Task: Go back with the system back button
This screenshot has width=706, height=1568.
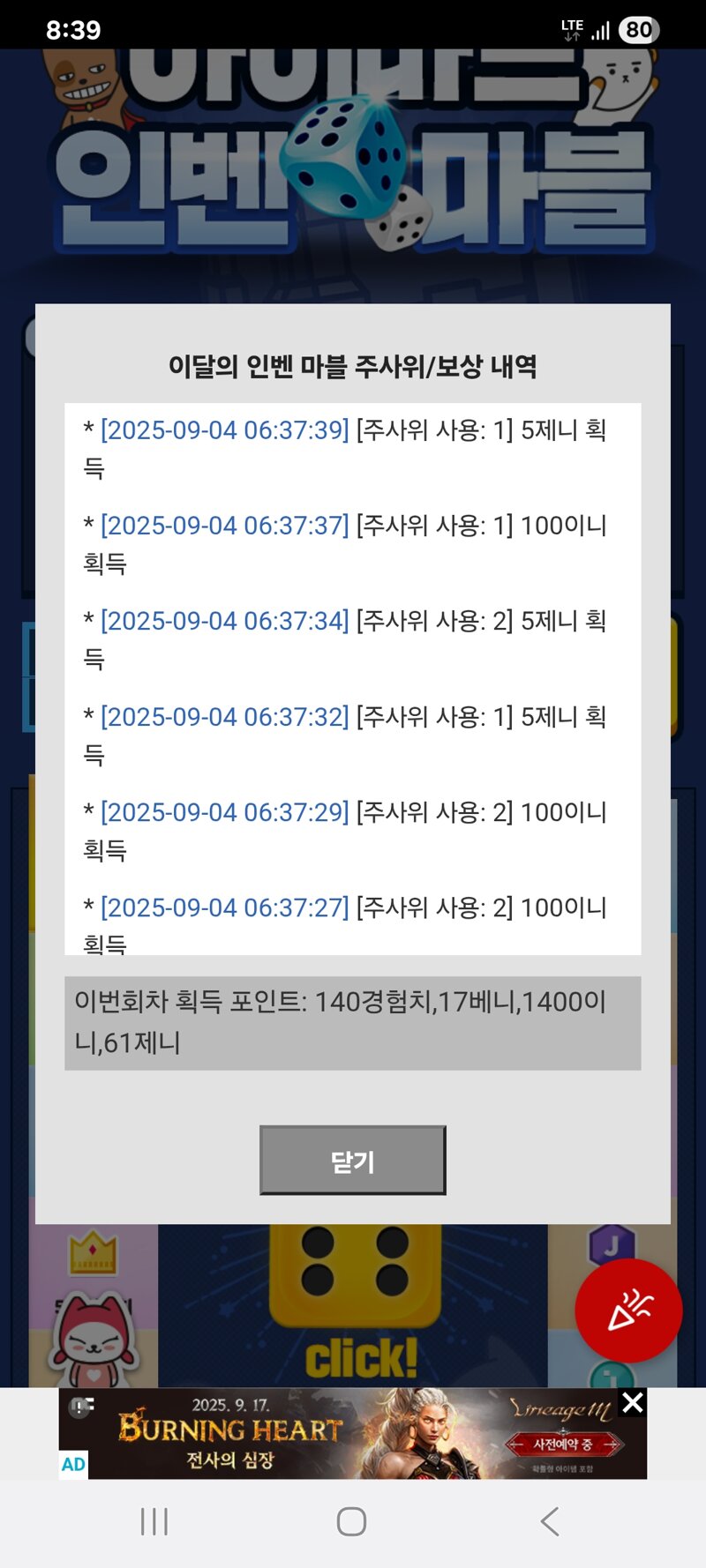Action: point(550,1521)
